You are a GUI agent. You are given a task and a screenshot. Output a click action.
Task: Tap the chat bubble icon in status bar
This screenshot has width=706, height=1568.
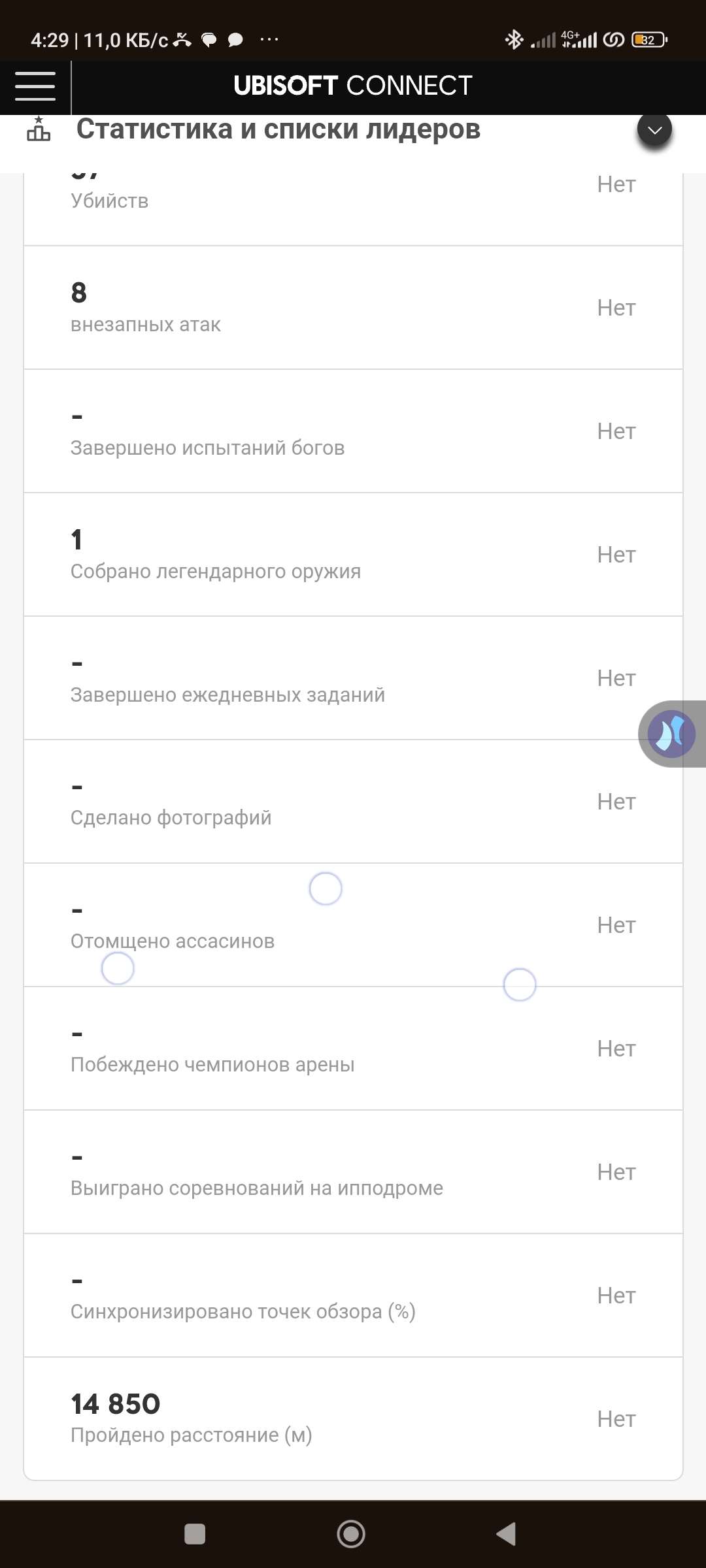[234, 40]
